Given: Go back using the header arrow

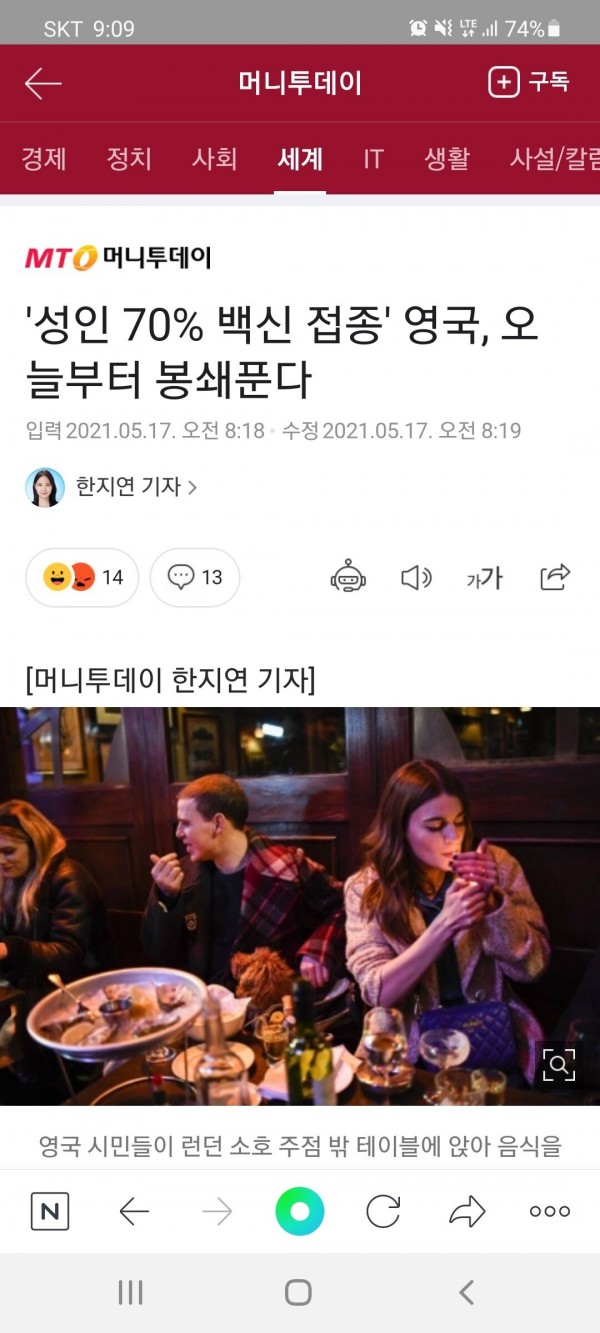Looking at the screenshot, I should tap(43, 84).
